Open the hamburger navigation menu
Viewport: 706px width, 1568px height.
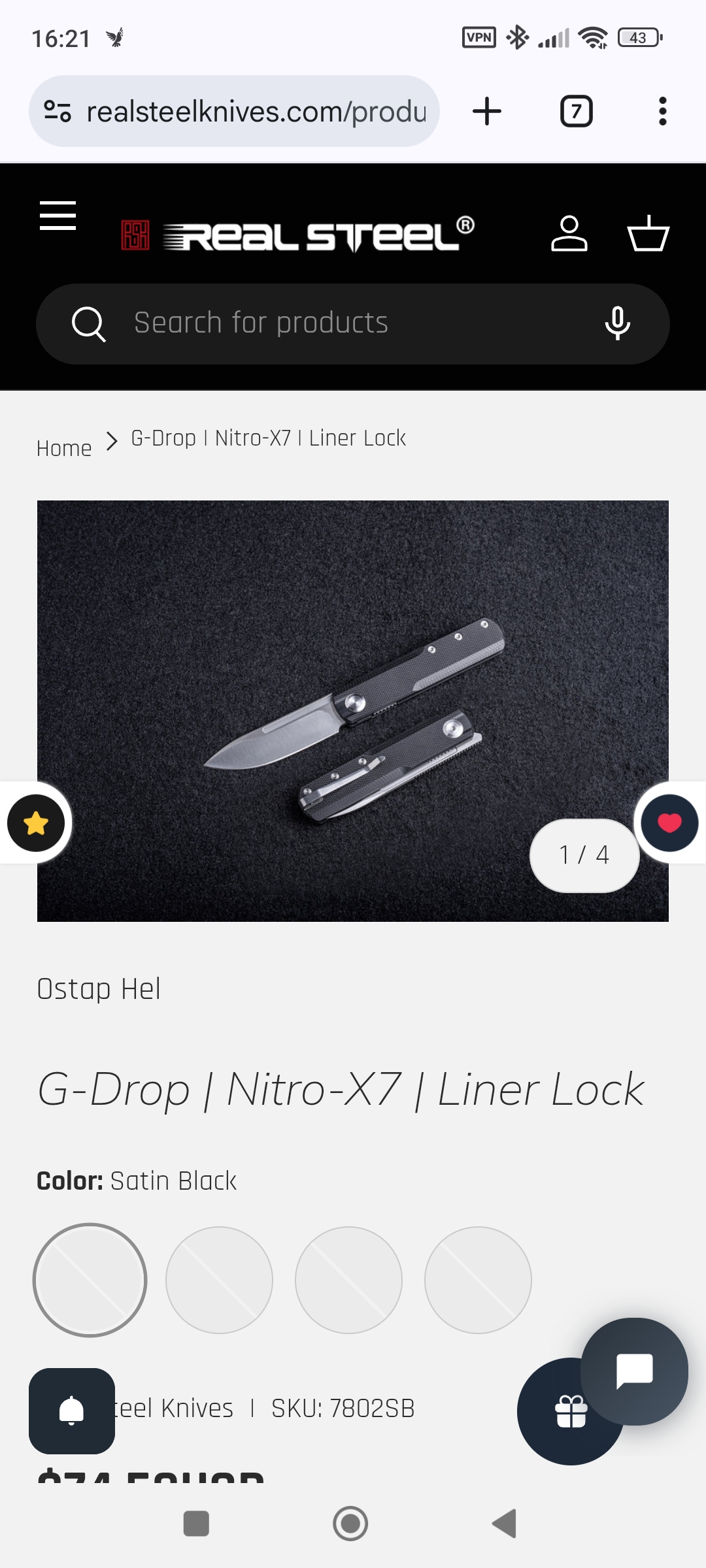tap(58, 216)
